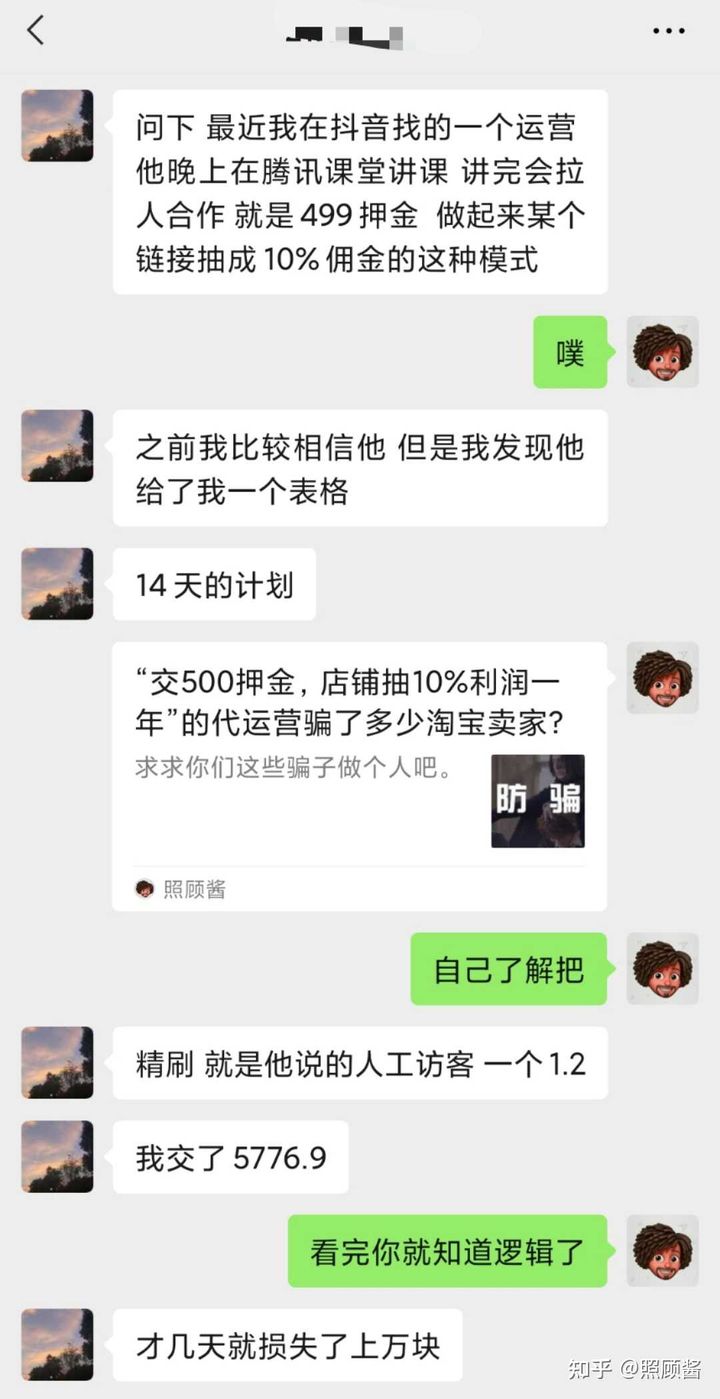Tap the avatar next to 14 天的计划 message
Screen dimensions: 720x1399
point(57,585)
